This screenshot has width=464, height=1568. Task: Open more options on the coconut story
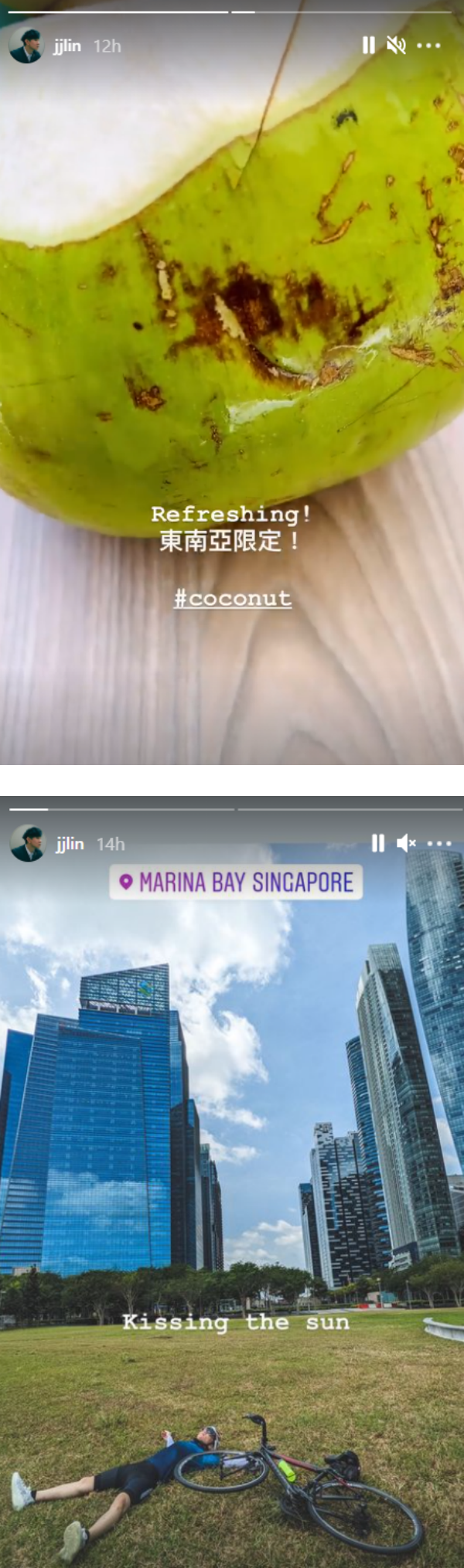pos(428,46)
